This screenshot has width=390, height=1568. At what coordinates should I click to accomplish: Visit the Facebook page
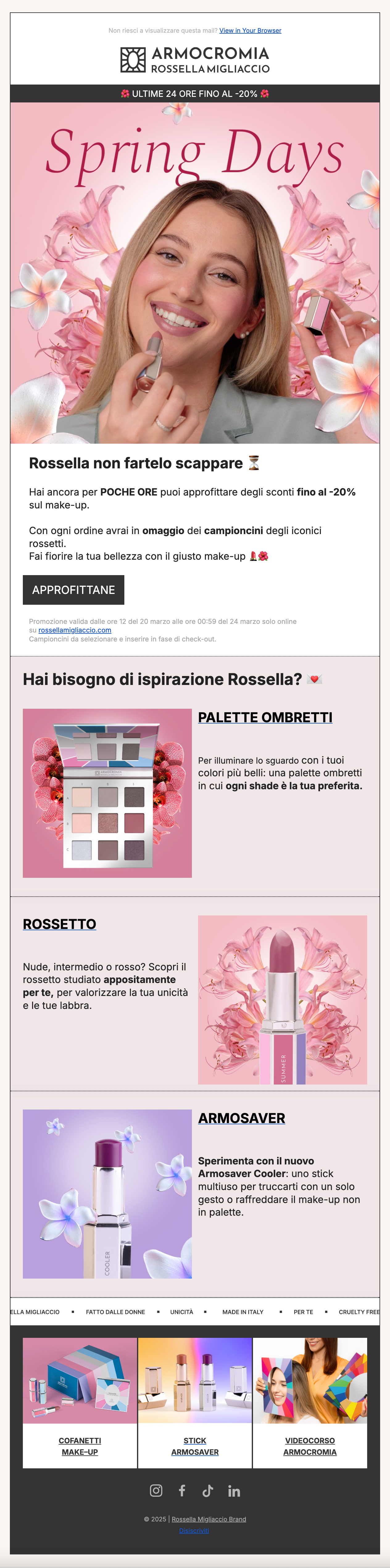pos(182,1490)
